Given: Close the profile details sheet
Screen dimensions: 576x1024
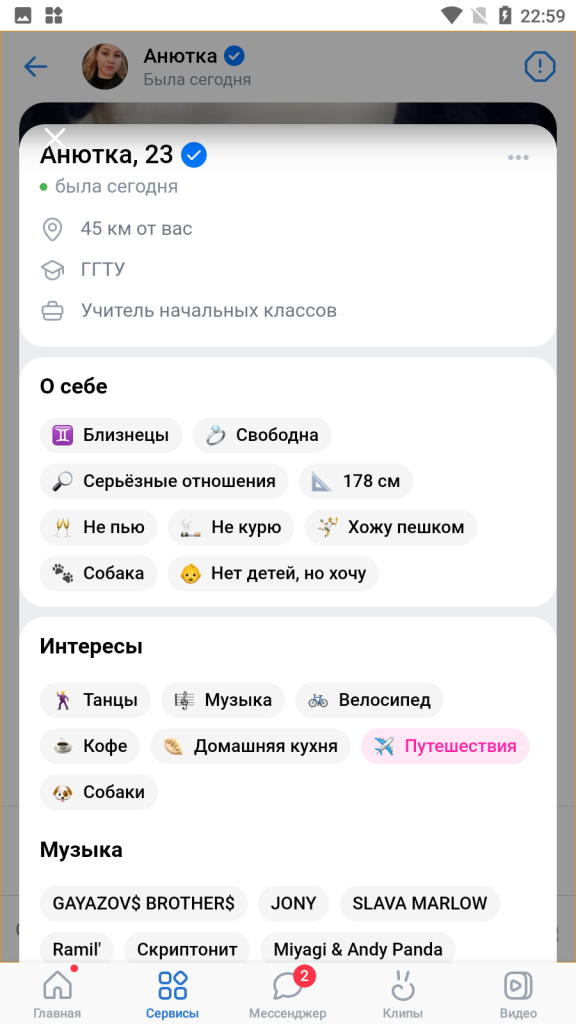Looking at the screenshot, I should 55,138.
